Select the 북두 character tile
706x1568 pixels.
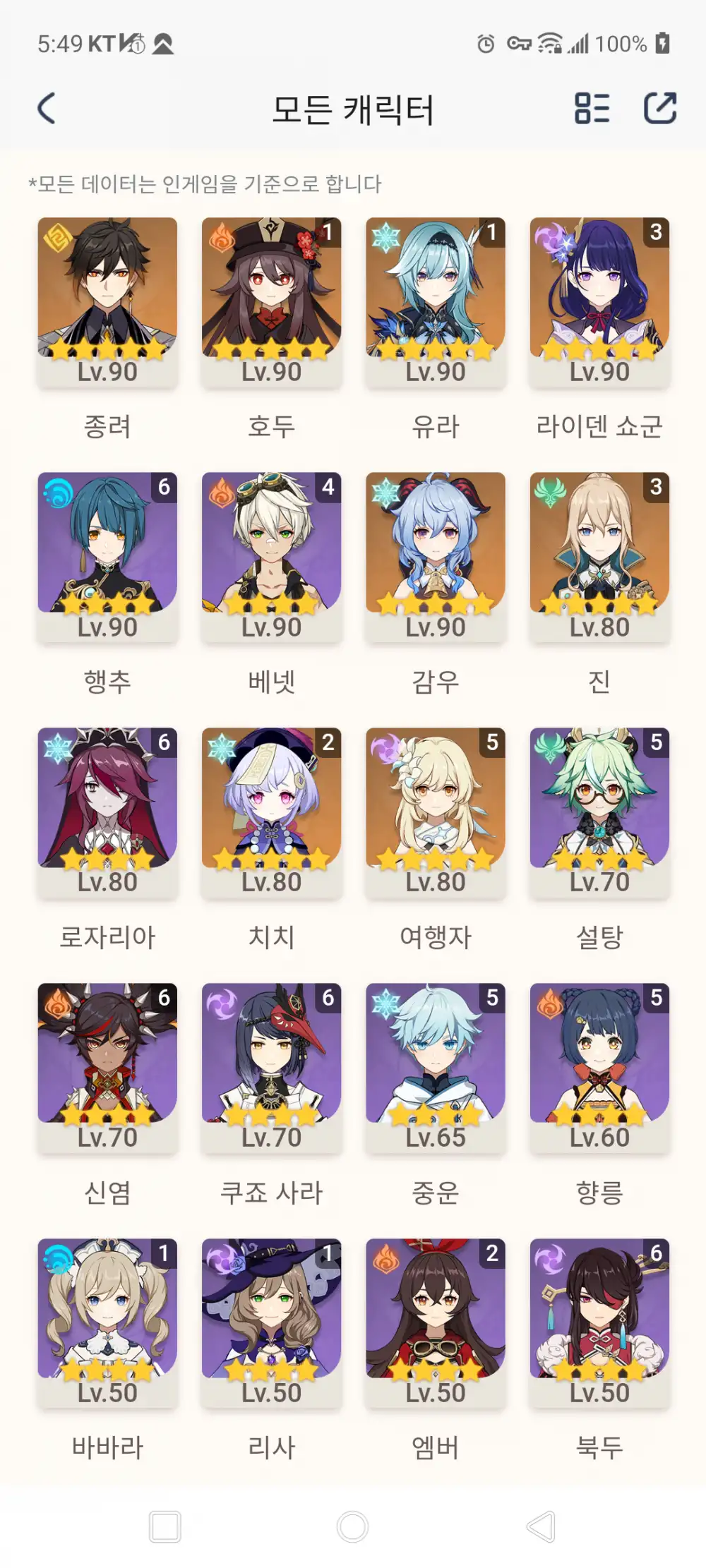coord(599,1324)
